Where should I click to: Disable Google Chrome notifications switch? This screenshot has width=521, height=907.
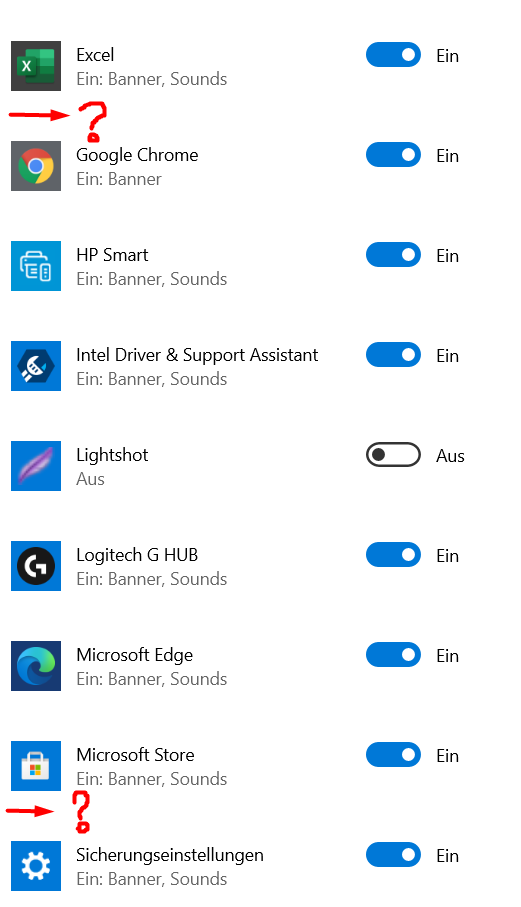tap(393, 155)
